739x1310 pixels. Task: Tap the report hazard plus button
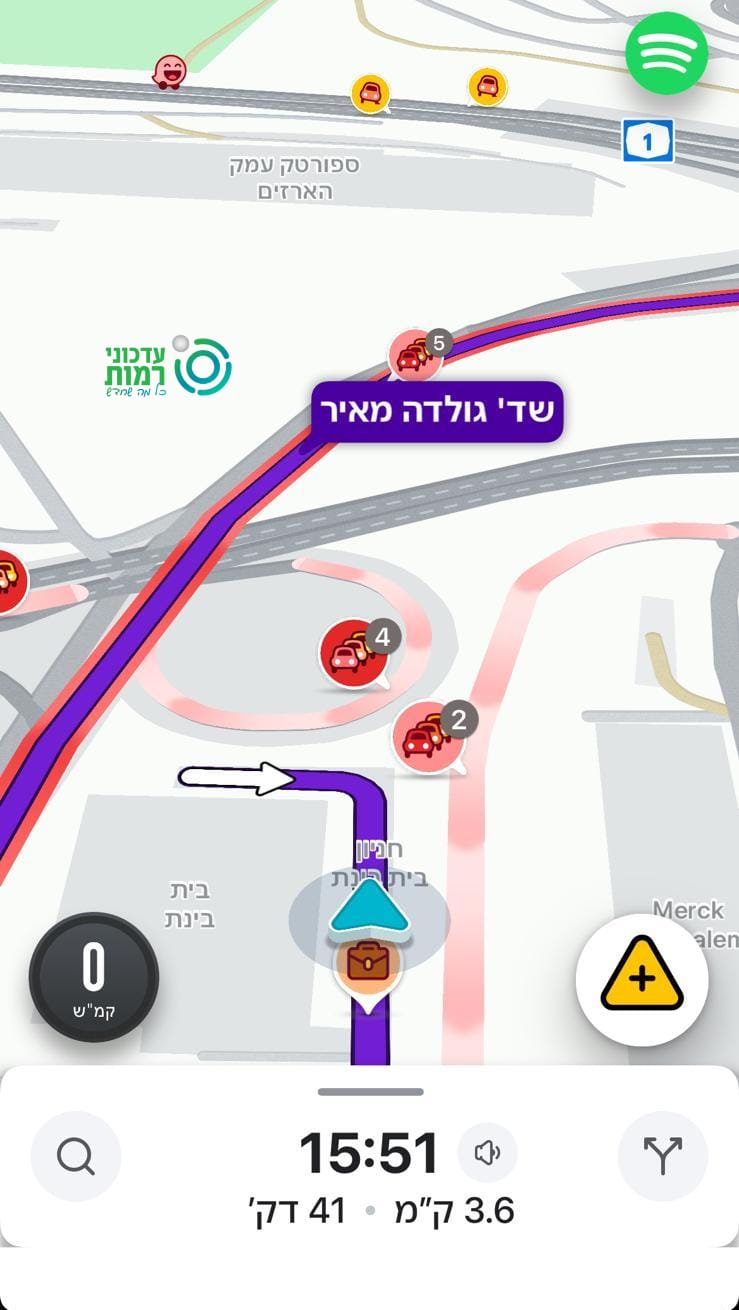coord(642,980)
